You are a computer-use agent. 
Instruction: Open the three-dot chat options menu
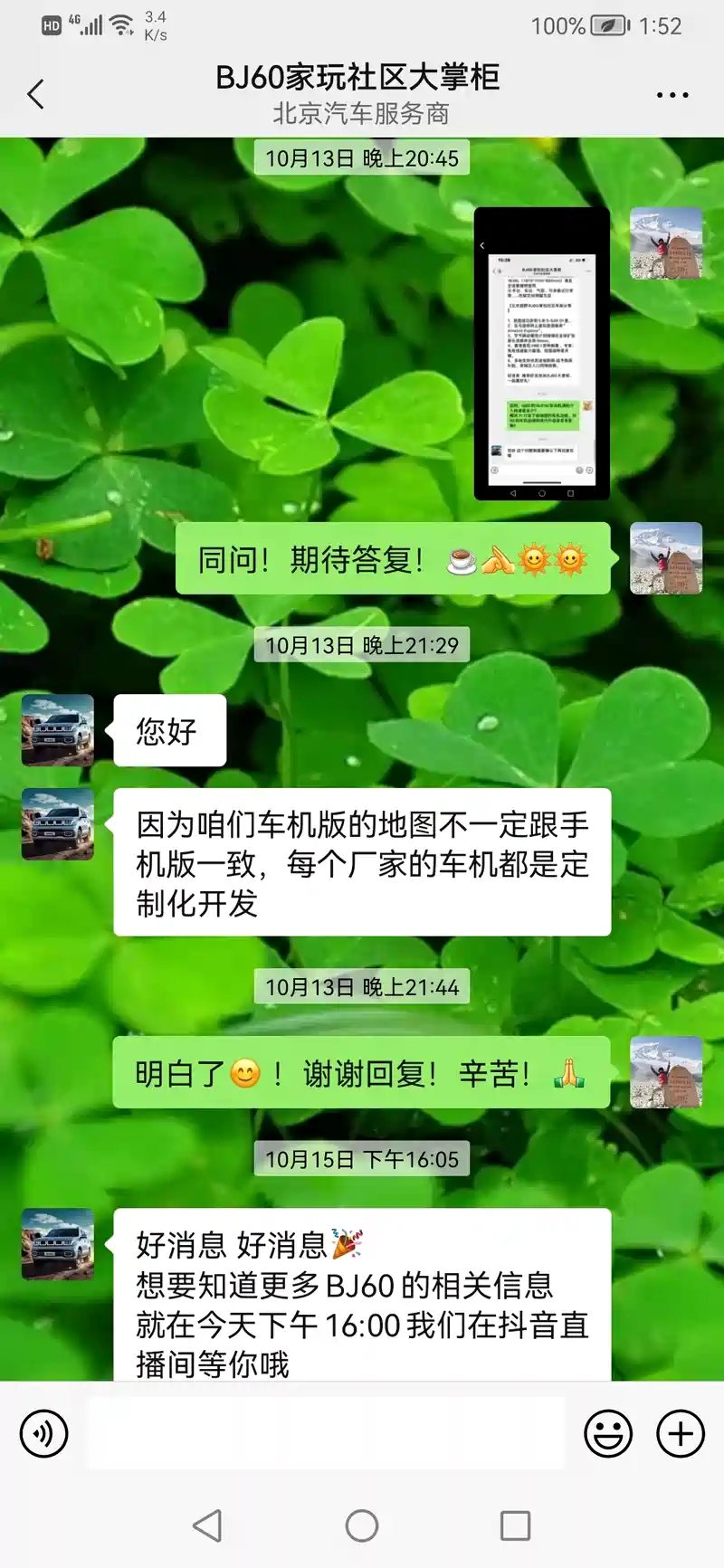(x=672, y=94)
